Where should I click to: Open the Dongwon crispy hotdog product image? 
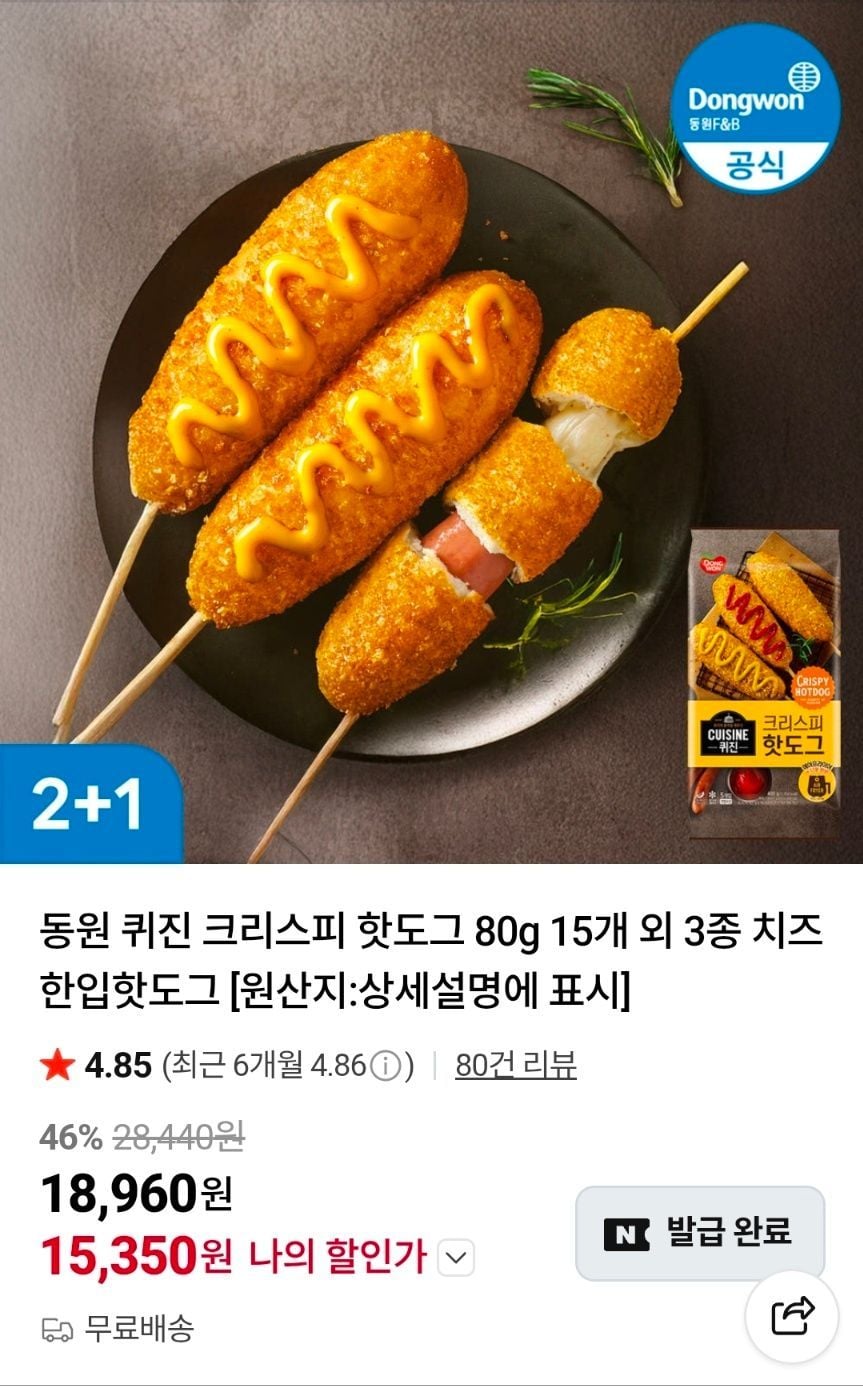tap(431, 431)
